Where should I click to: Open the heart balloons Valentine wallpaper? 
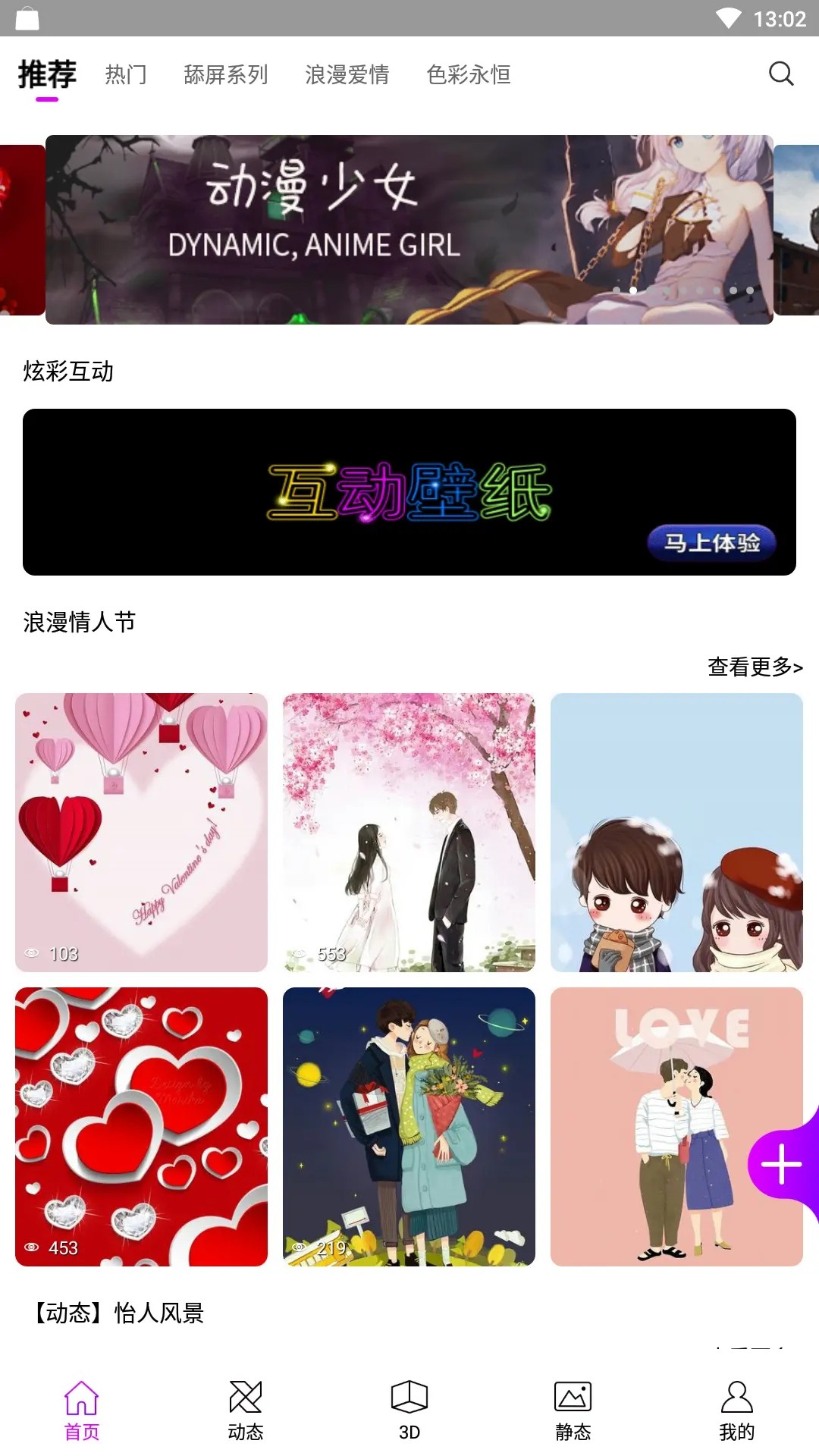tap(141, 832)
